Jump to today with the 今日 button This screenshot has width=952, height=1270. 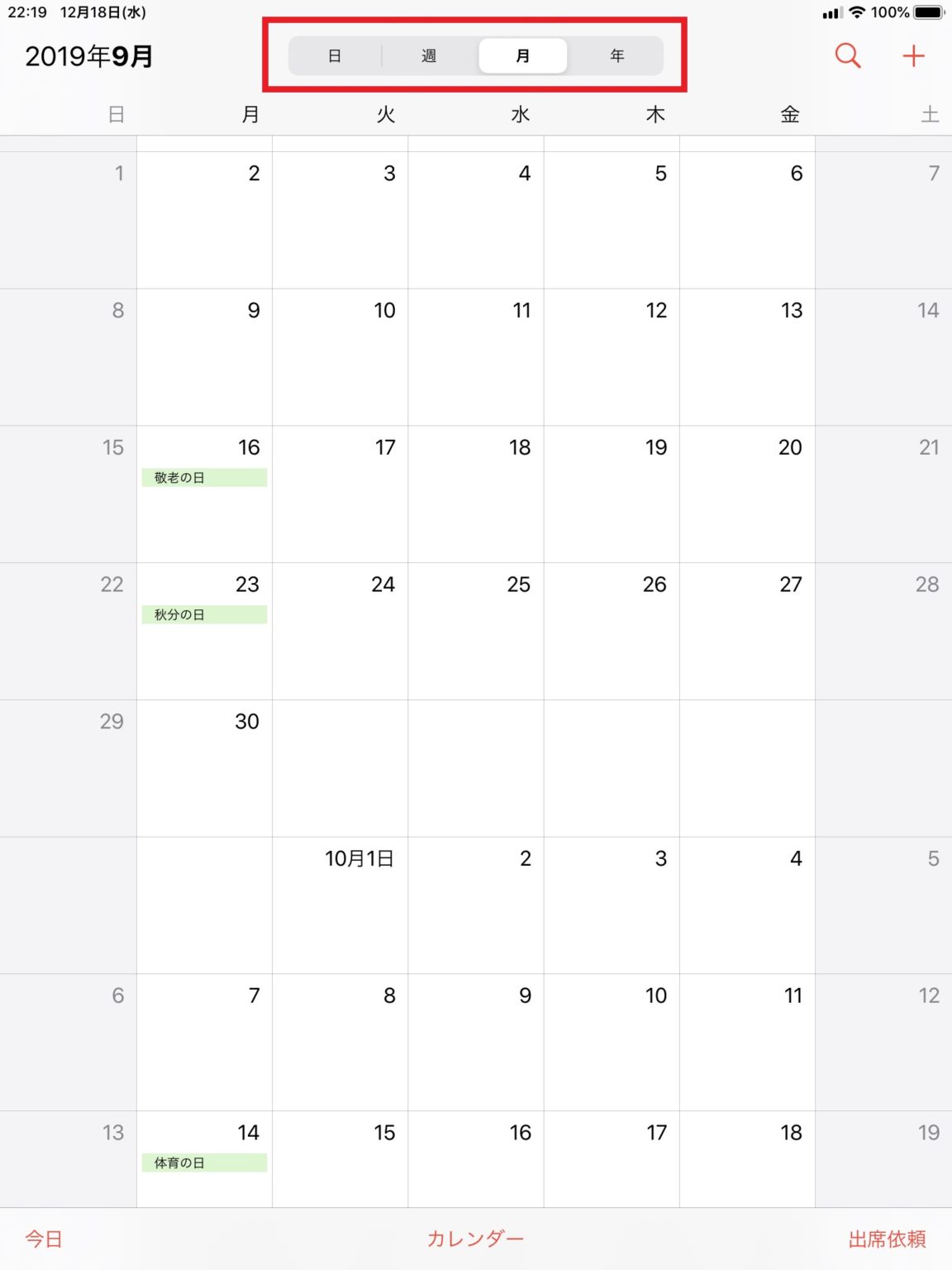[x=44, y=1239]
